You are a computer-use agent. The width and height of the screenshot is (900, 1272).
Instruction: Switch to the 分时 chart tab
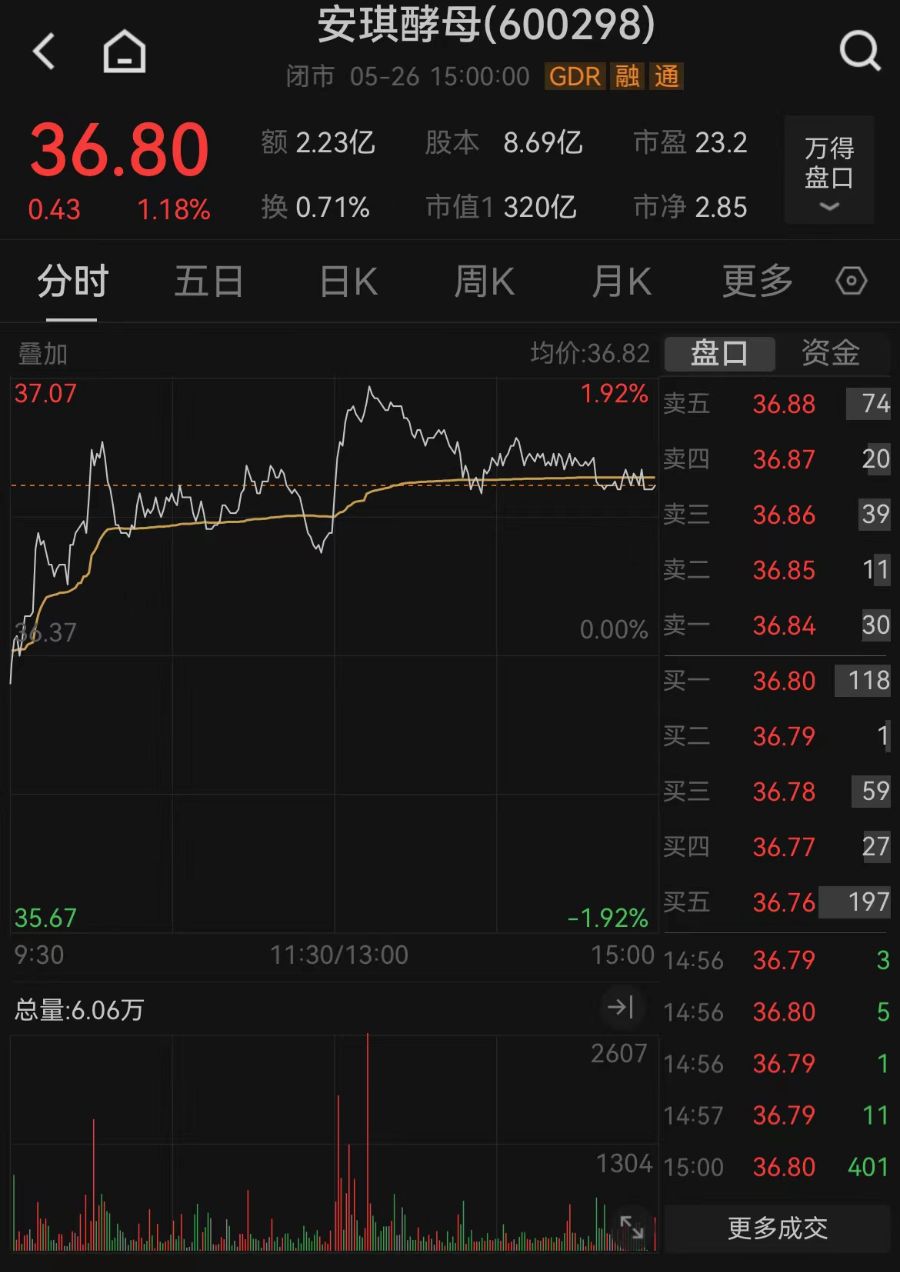72,283
